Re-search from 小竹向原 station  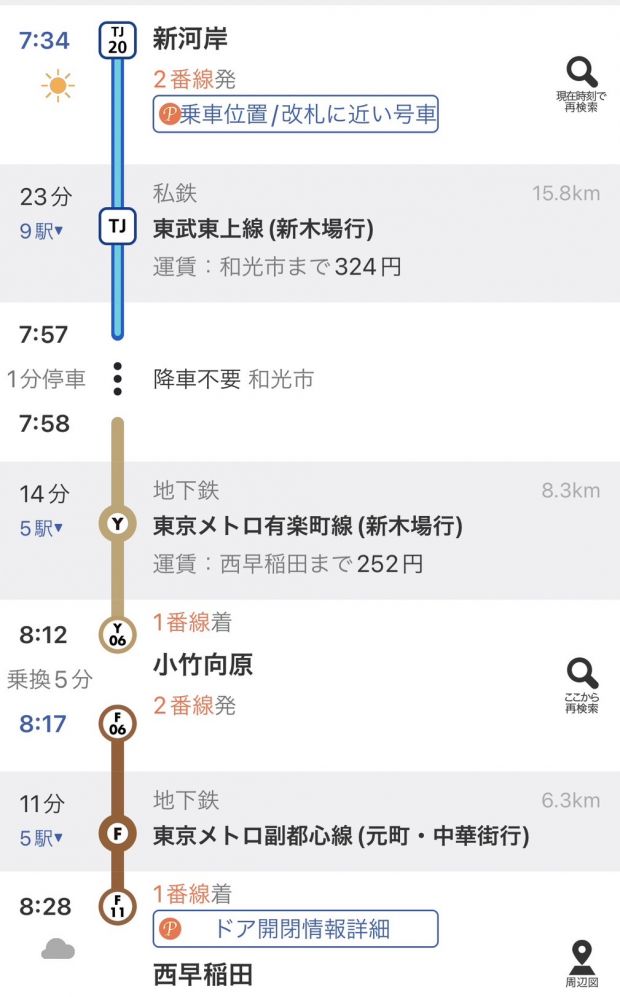581,686
